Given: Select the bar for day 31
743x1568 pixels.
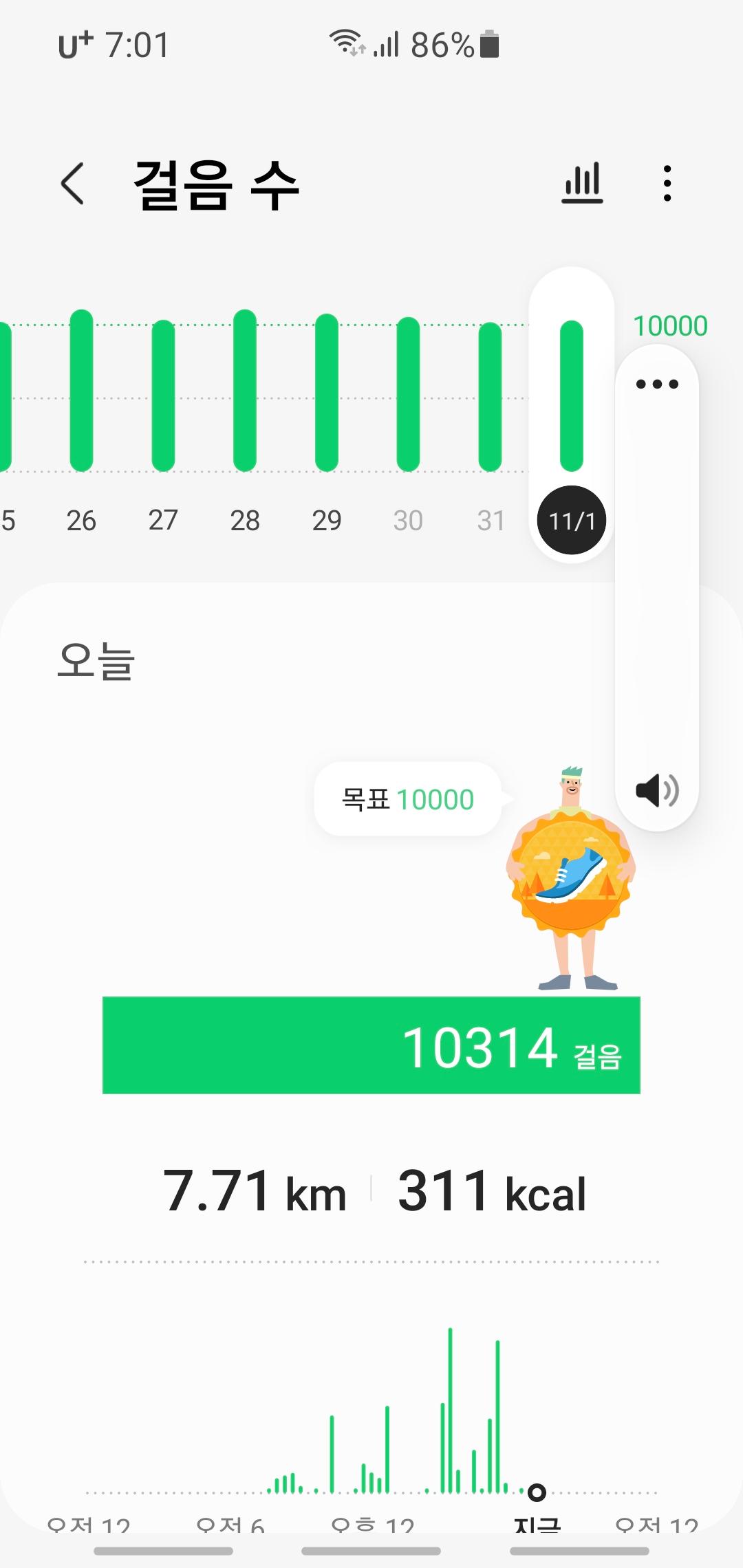Looking at the screenshot, I should 490,398.
